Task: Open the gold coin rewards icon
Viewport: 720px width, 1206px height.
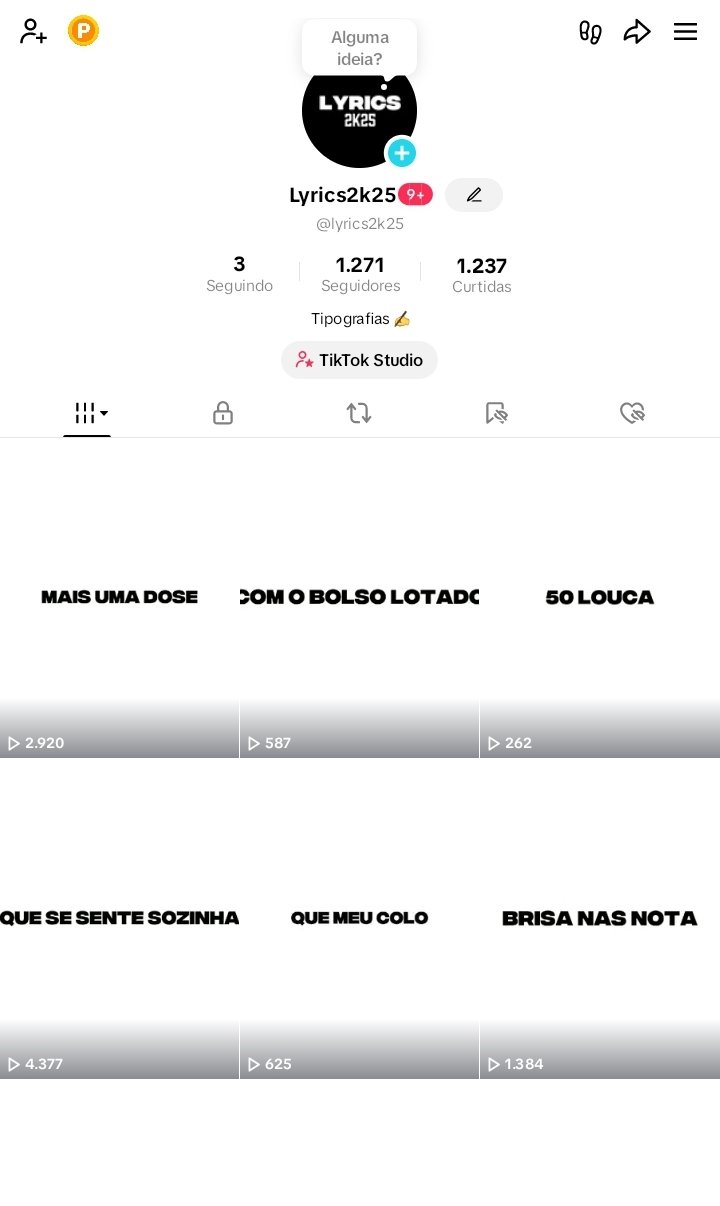Action: [83, 31]
